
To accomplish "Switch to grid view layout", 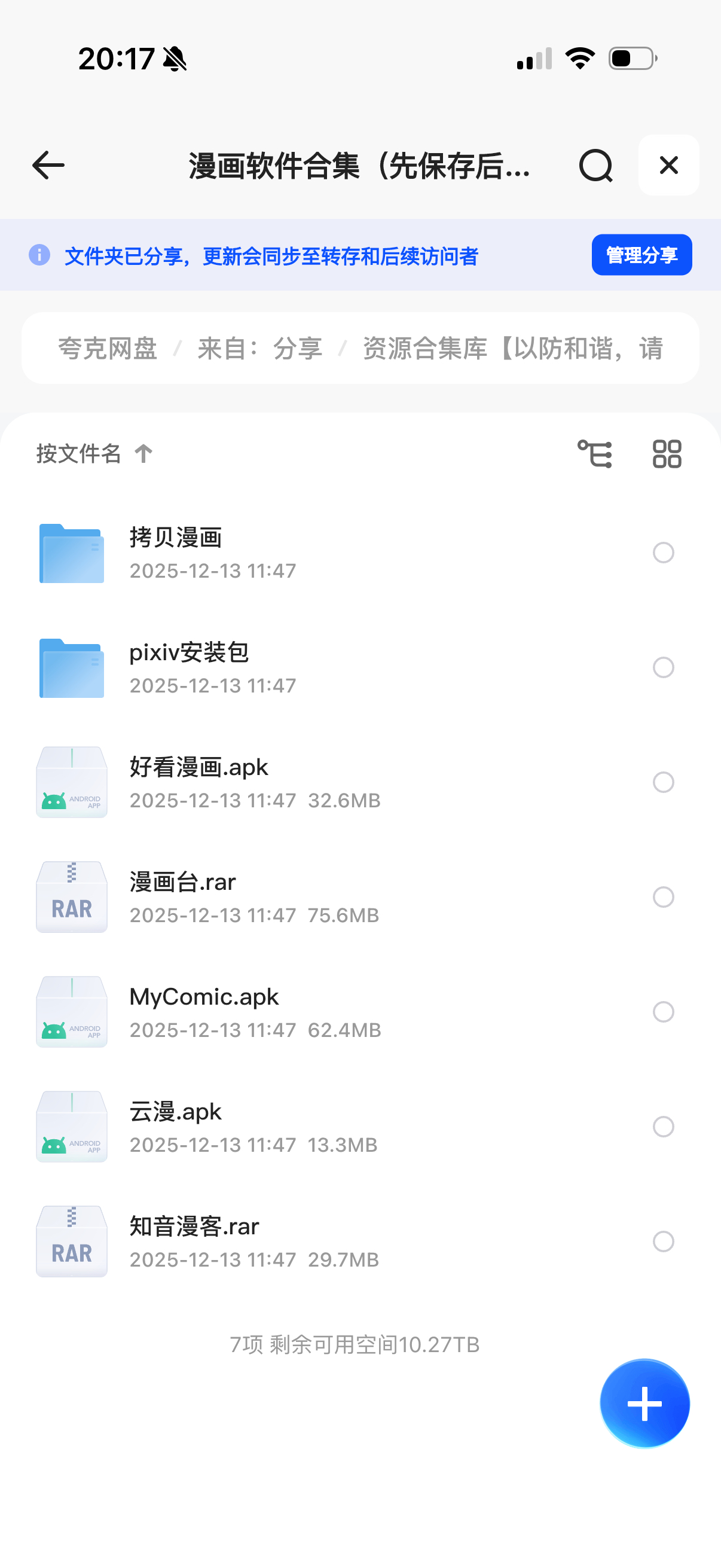I will pyautogui.click(x=667, y=454).
